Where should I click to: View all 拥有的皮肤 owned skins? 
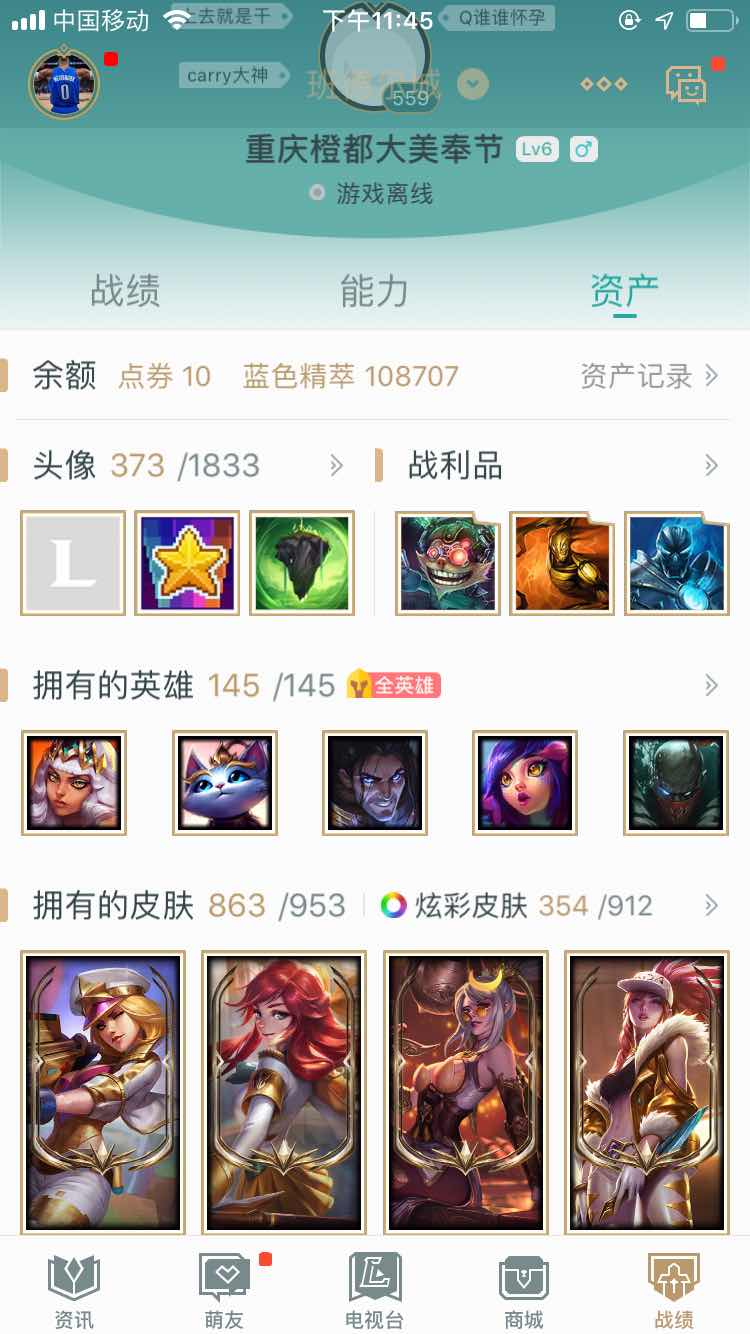(711, 906)
